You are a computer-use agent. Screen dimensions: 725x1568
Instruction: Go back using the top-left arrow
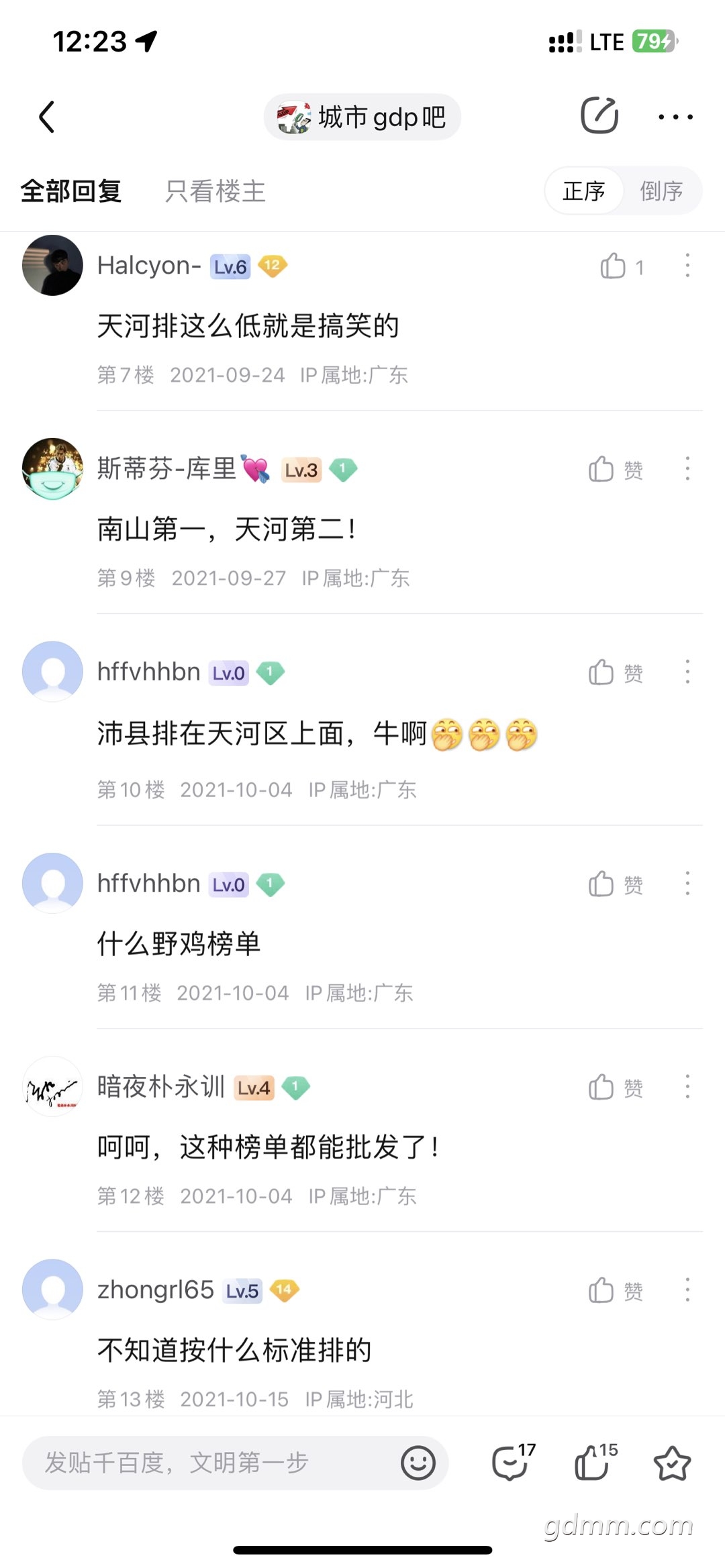pos(46,117)
